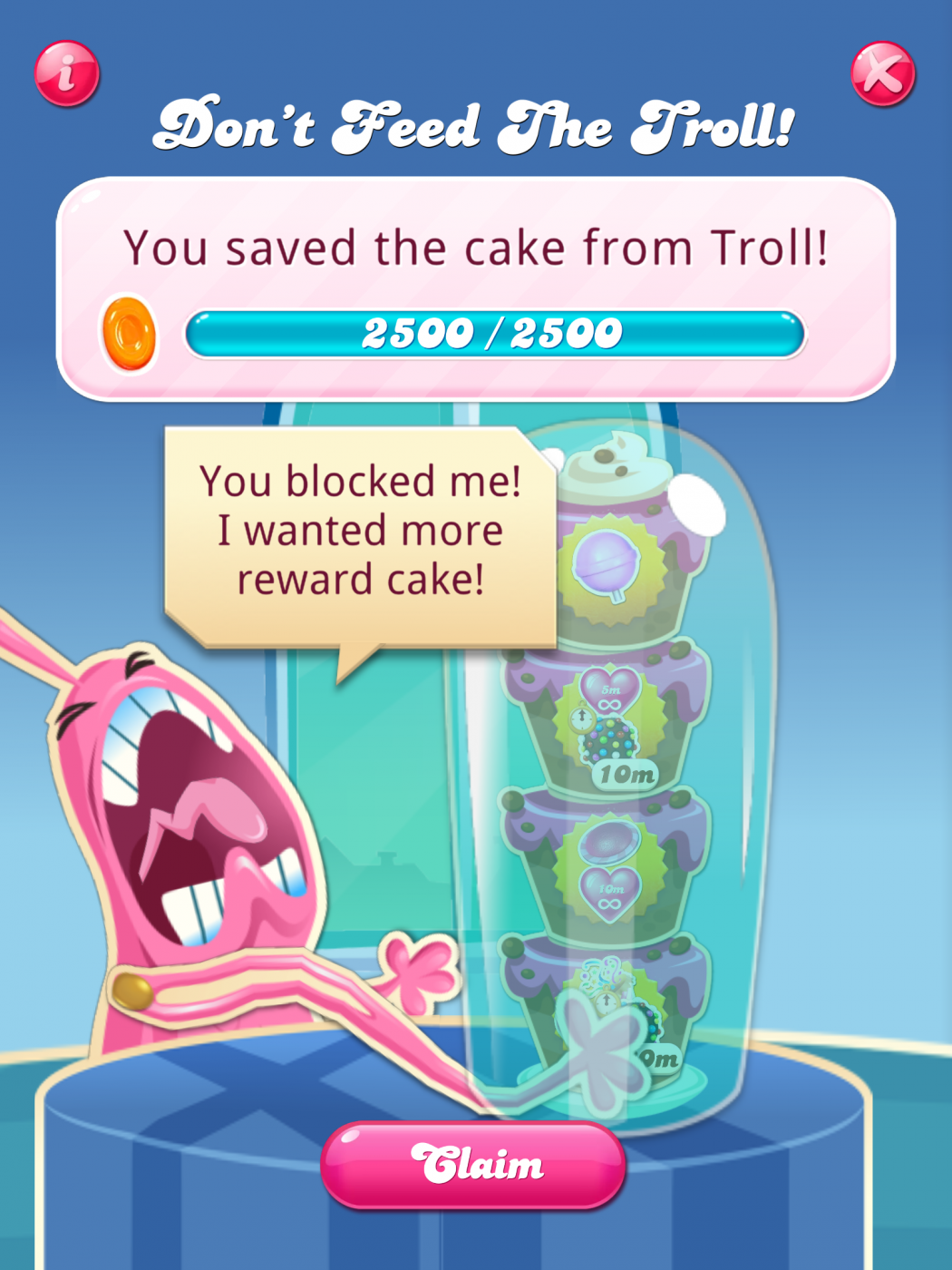Claim the reward cake

click(473, 1165)
